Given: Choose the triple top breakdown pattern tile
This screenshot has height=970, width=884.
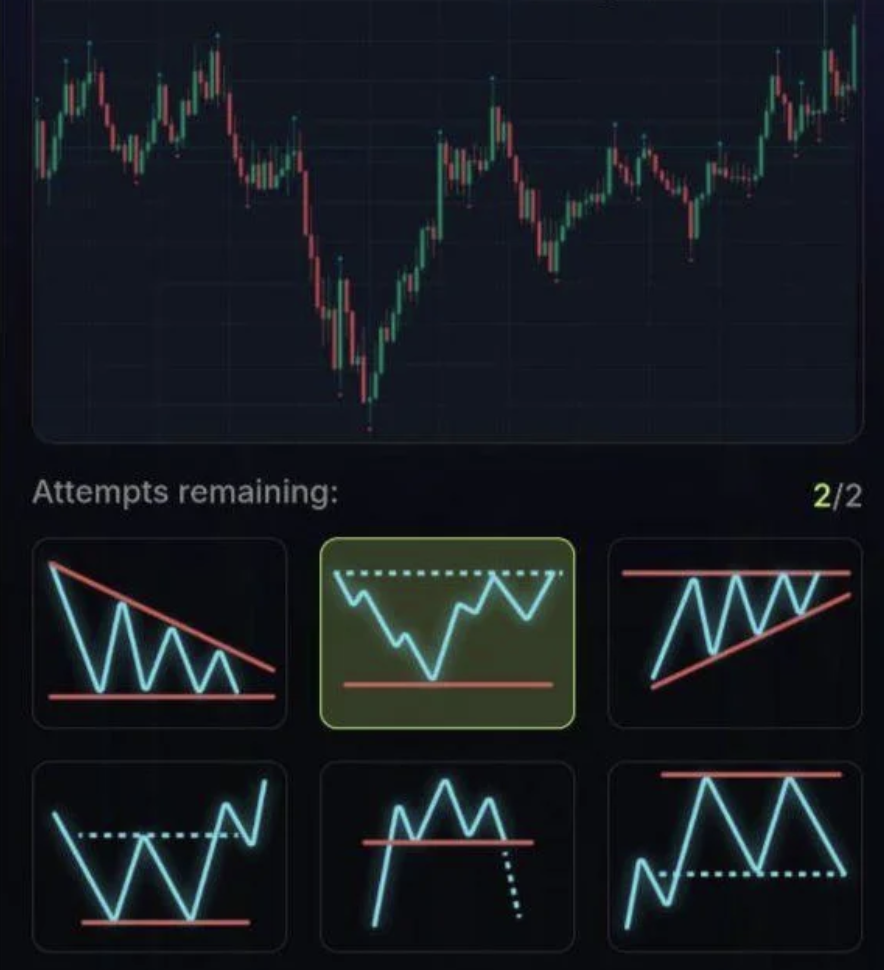Looking at the screenshot, I should click(447, 856).
